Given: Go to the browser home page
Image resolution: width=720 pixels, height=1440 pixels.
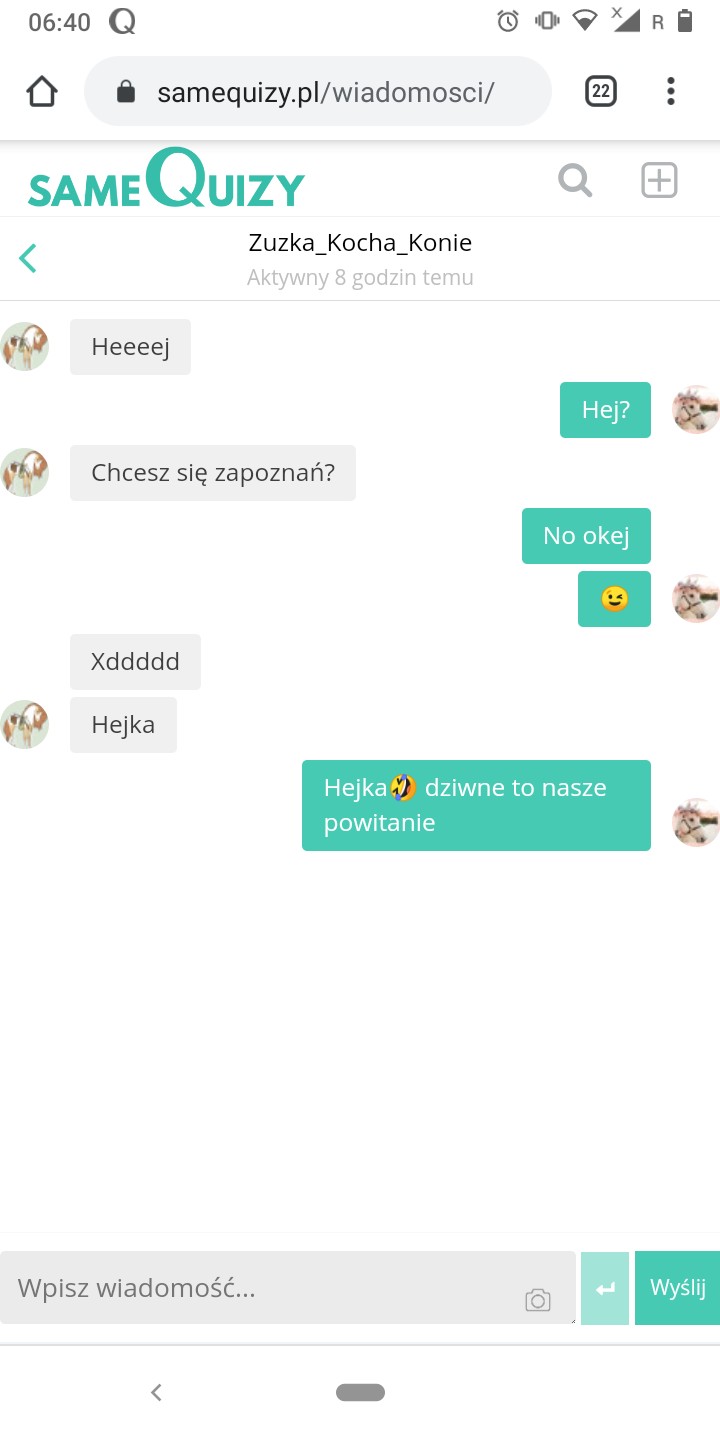Looking at the screenshot, I should [x=42, y=92].
